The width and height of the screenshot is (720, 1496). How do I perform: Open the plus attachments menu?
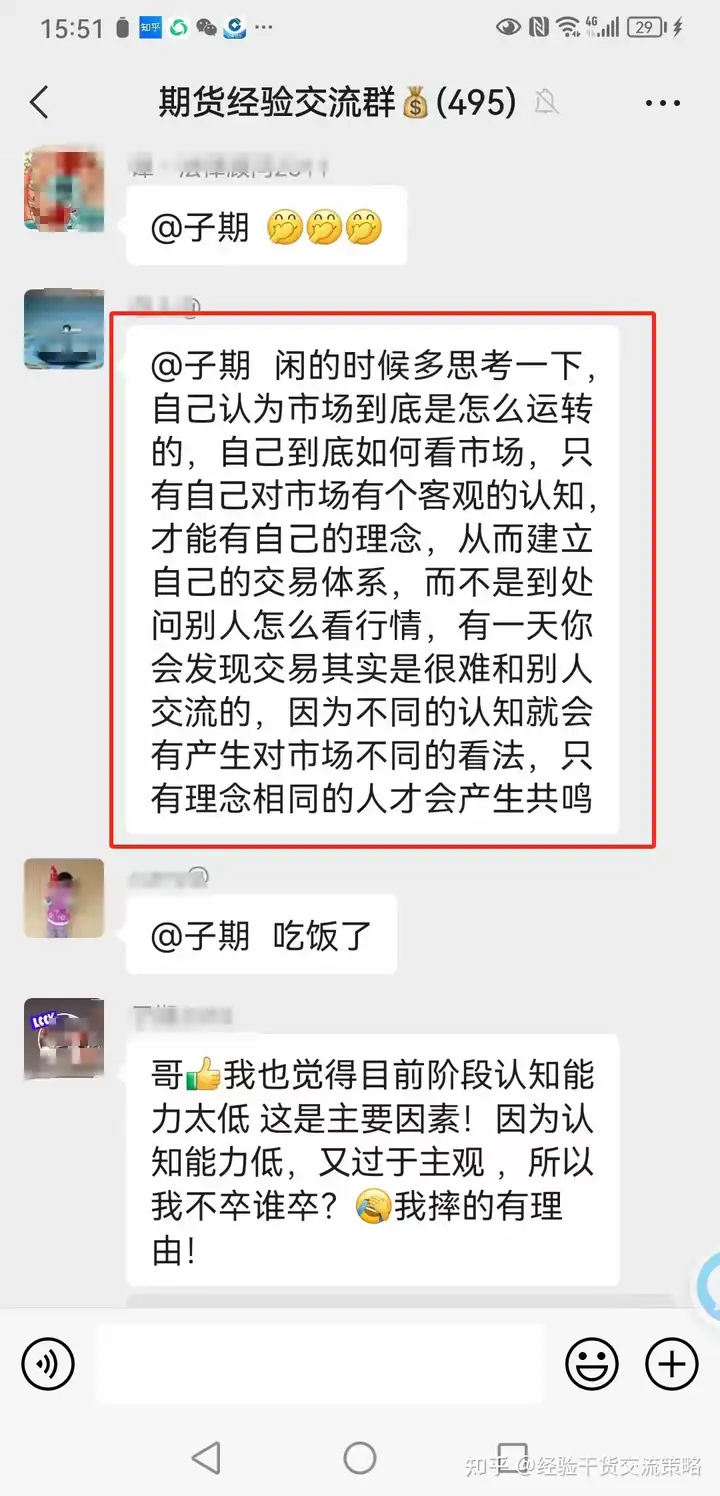(x=672, y=1363)
